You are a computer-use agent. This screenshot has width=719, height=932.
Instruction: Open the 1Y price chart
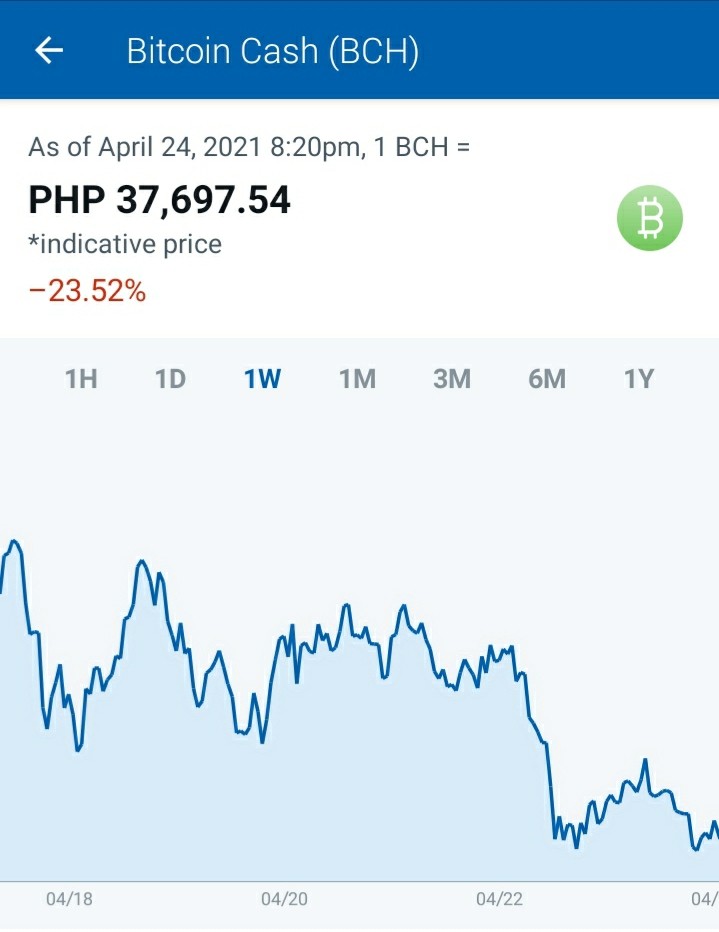[639, 379]
